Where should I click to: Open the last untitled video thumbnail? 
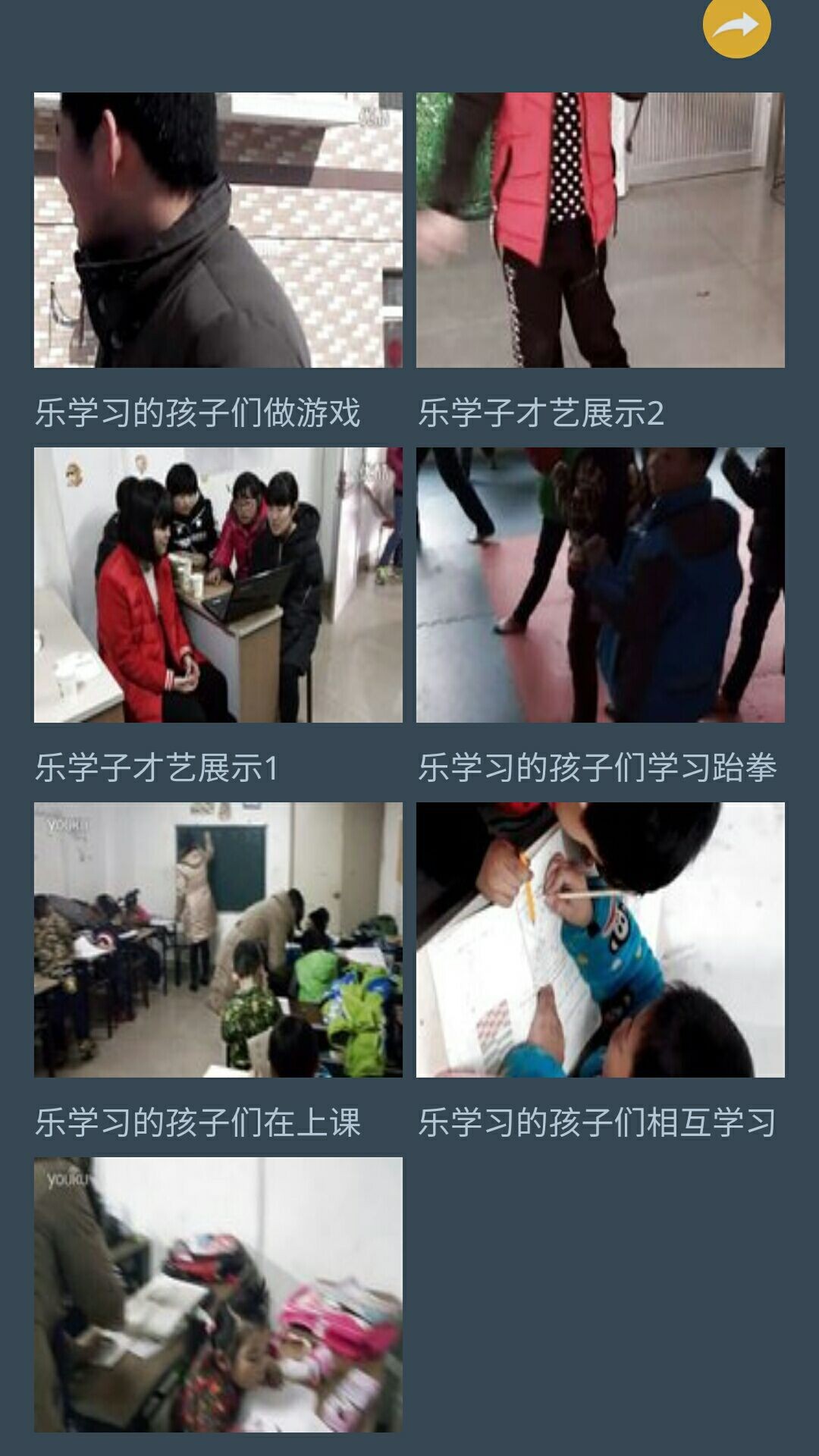pos(218,1294)
